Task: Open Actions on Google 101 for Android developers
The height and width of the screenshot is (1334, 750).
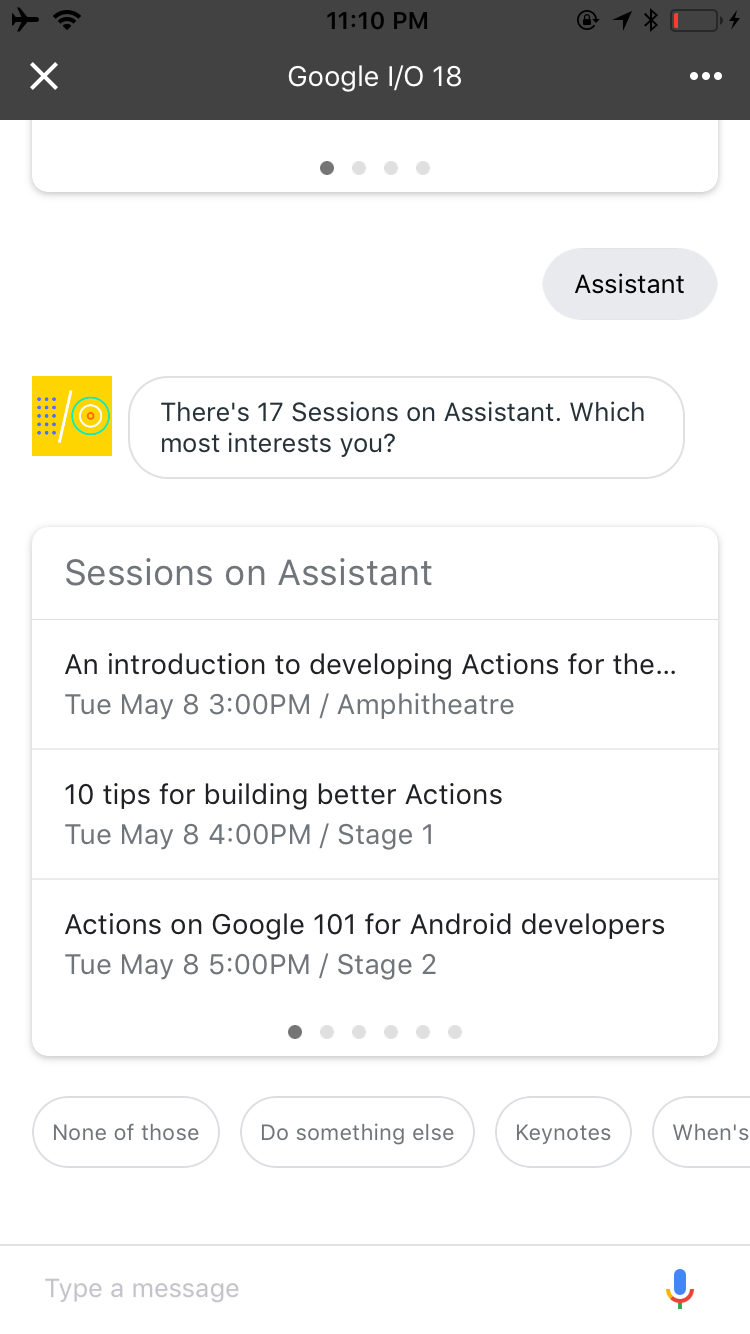Action: 375,944
